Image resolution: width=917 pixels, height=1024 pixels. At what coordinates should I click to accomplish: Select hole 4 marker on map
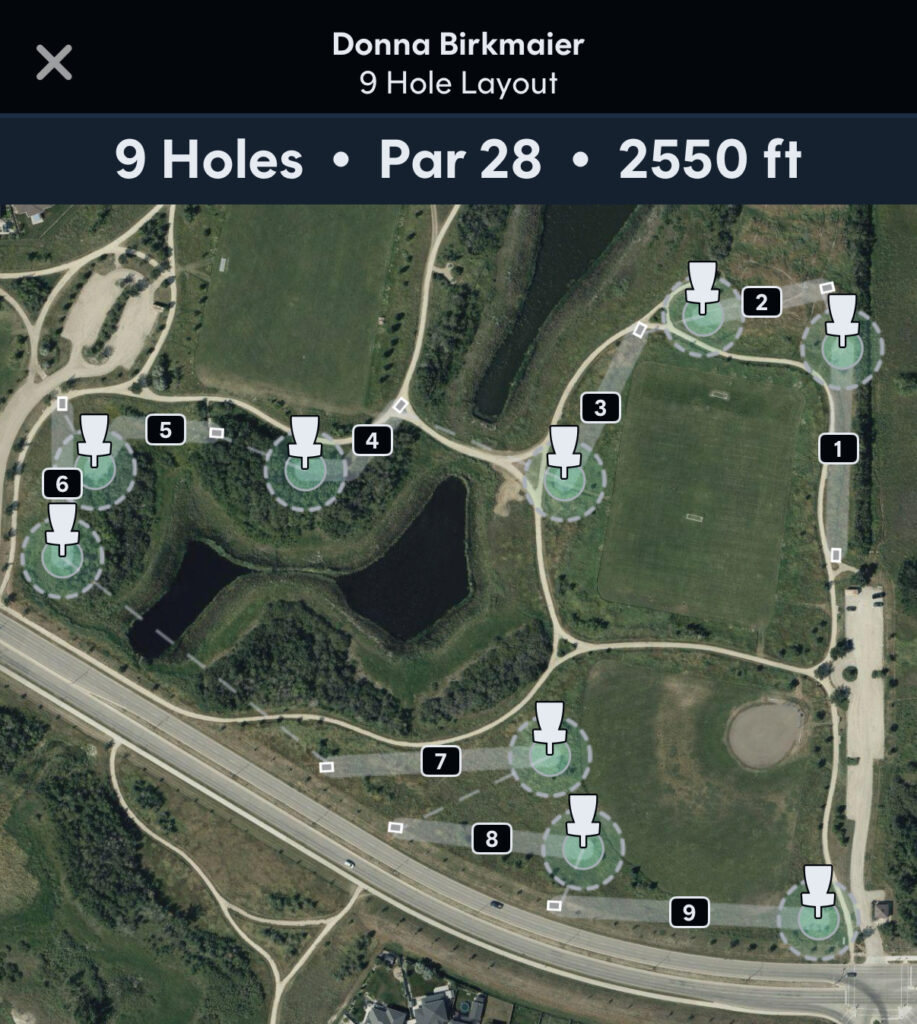coord(372,439)
